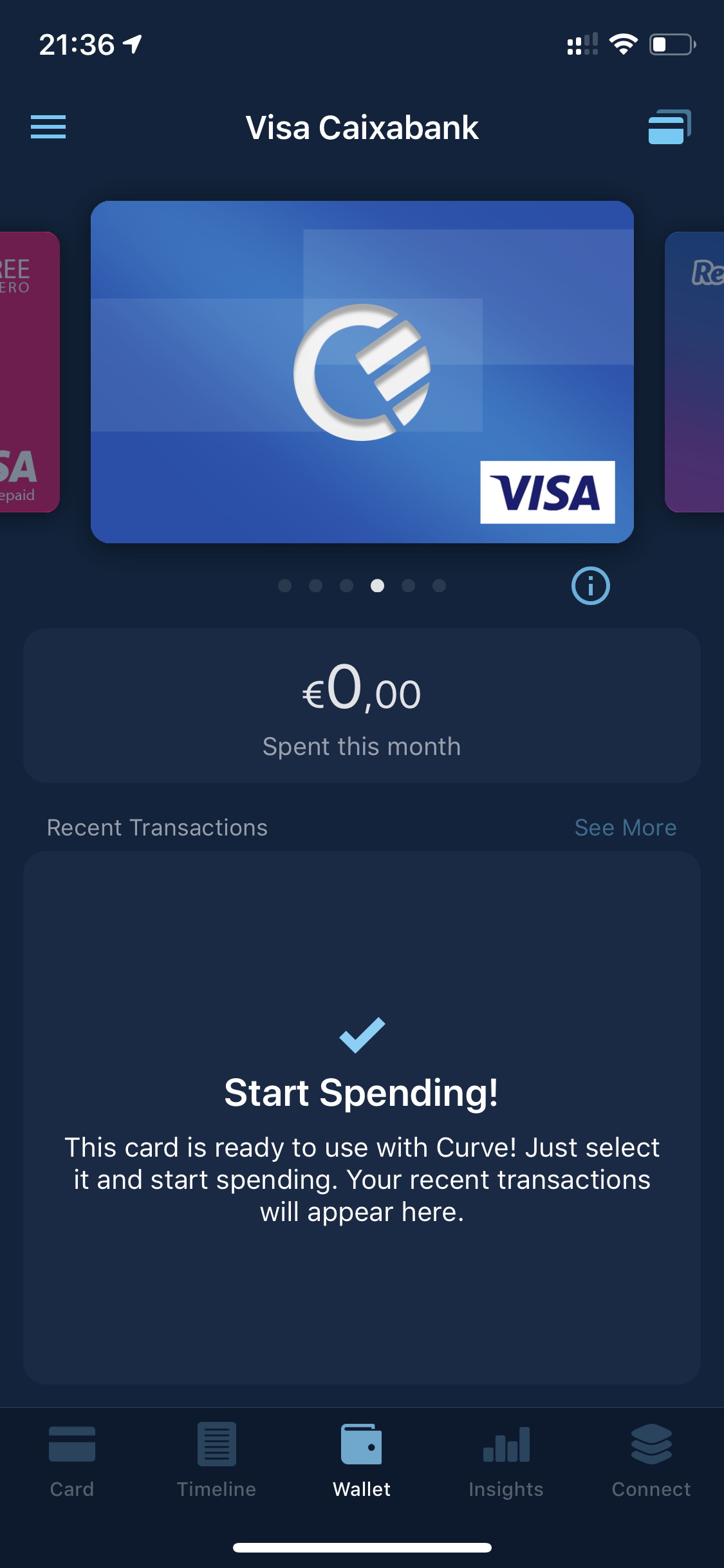Select the prepaid card on the left
The width and height of the screenshot is (724, 1568).
point(30,372)
